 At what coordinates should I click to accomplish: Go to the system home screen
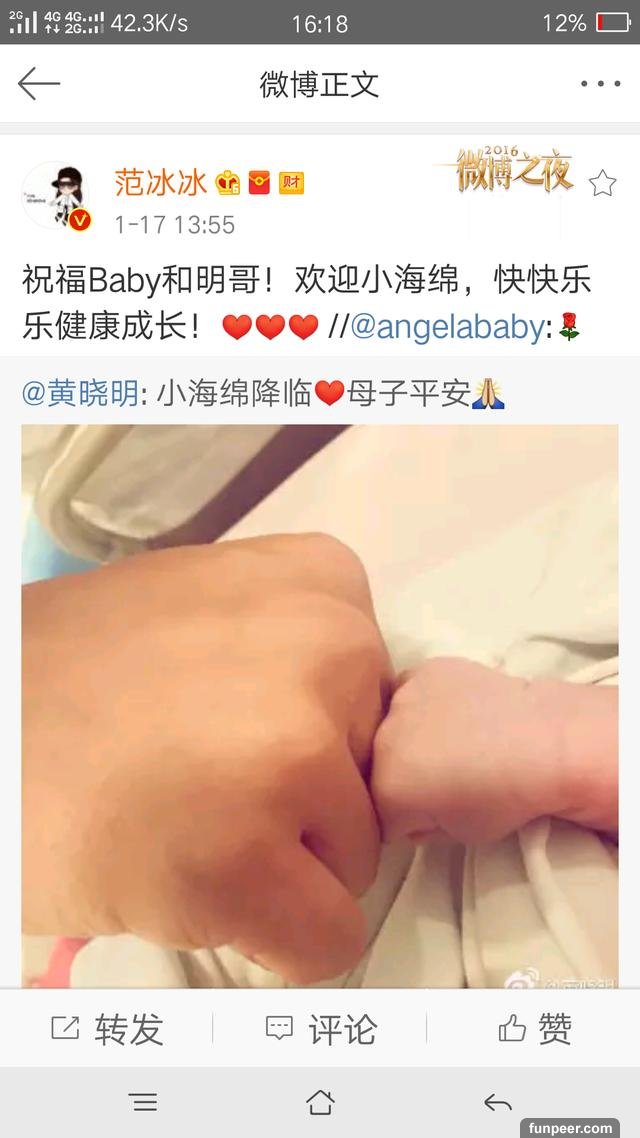(320, 1102)
